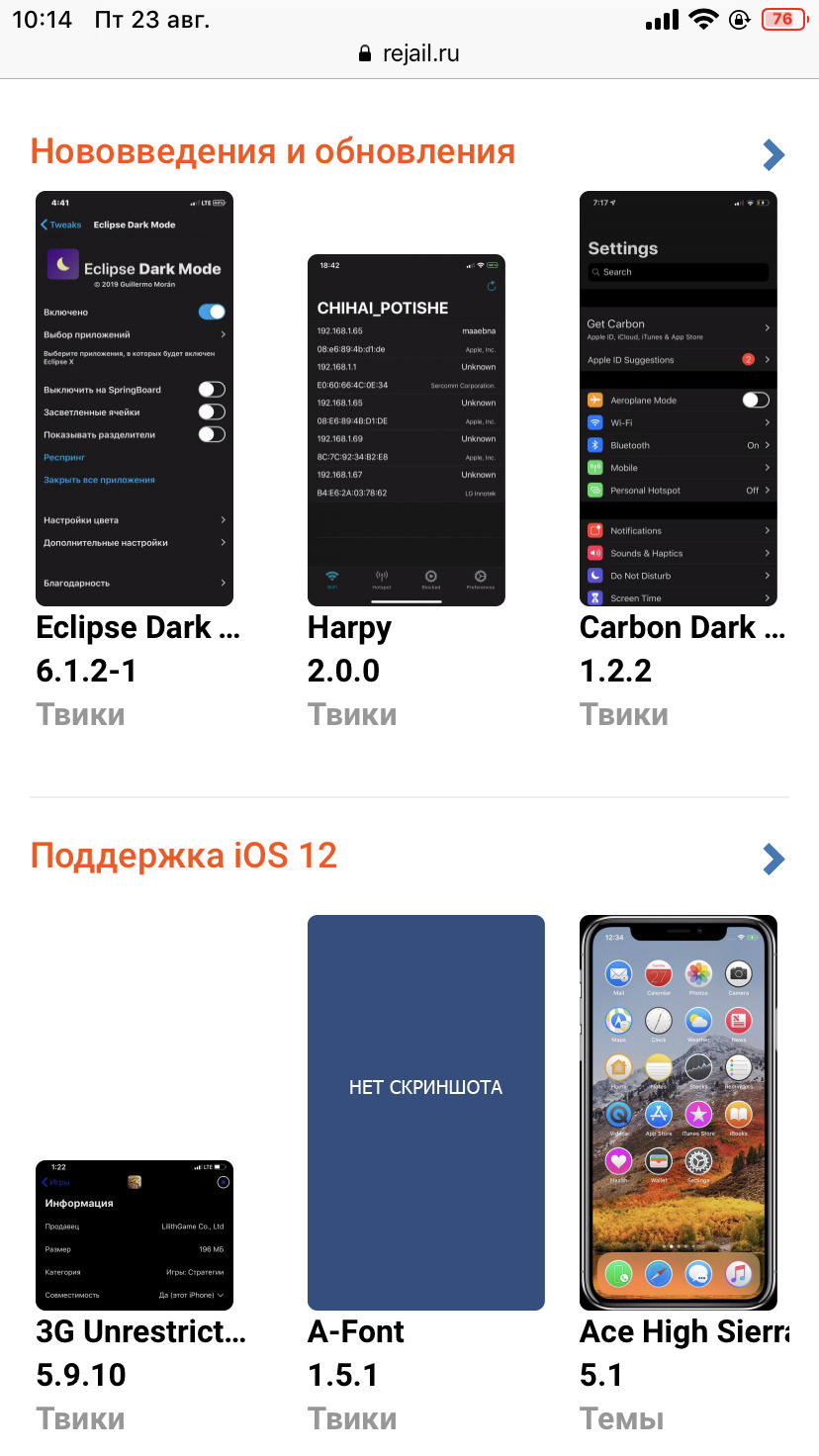Tap the rejail.ru address bar
Image resolution: width=819 pixels, height=1456 pixels.
(409, 53)
